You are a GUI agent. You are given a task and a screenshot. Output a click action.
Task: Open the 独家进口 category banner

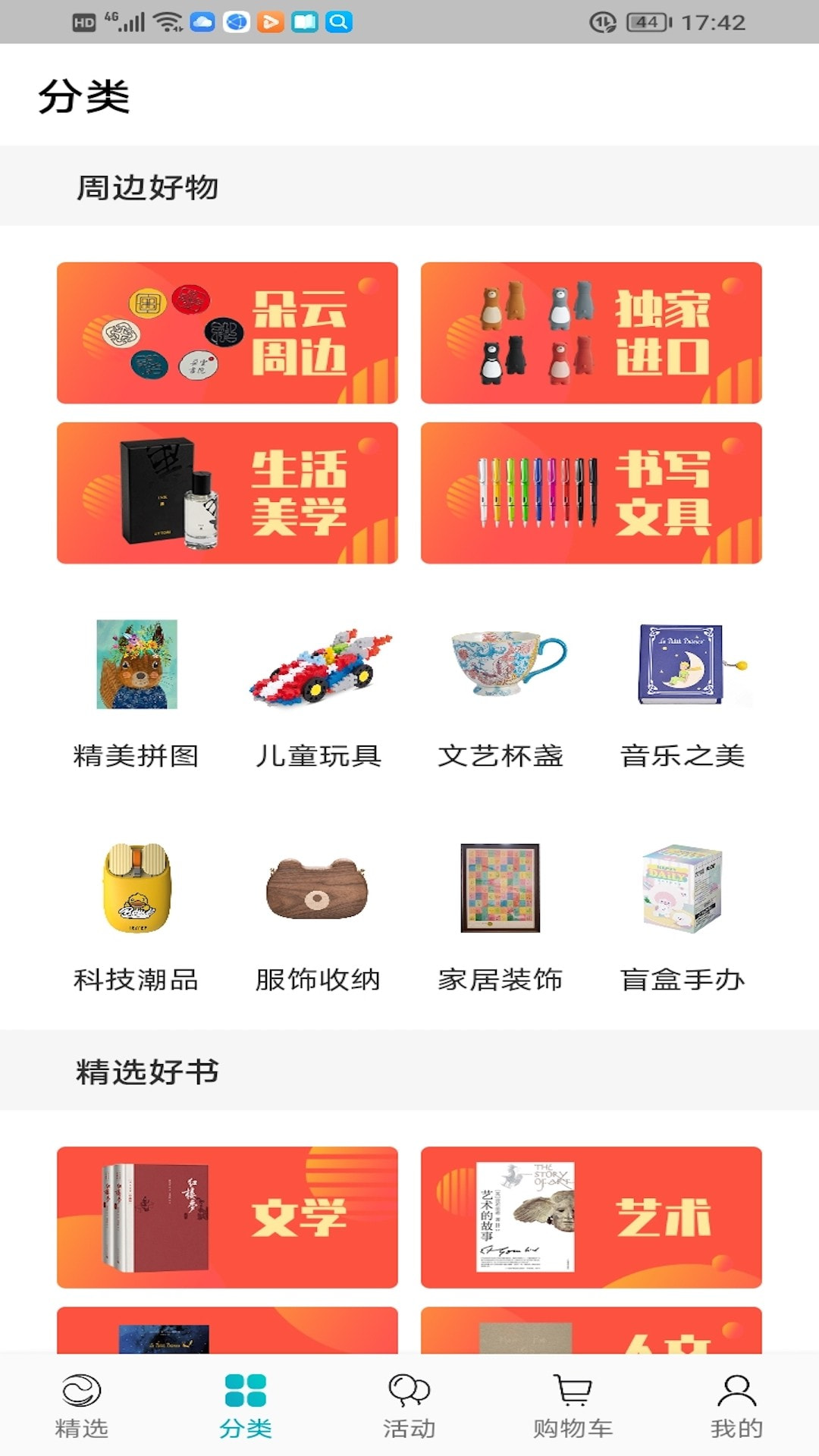click(x=591, y=333)
